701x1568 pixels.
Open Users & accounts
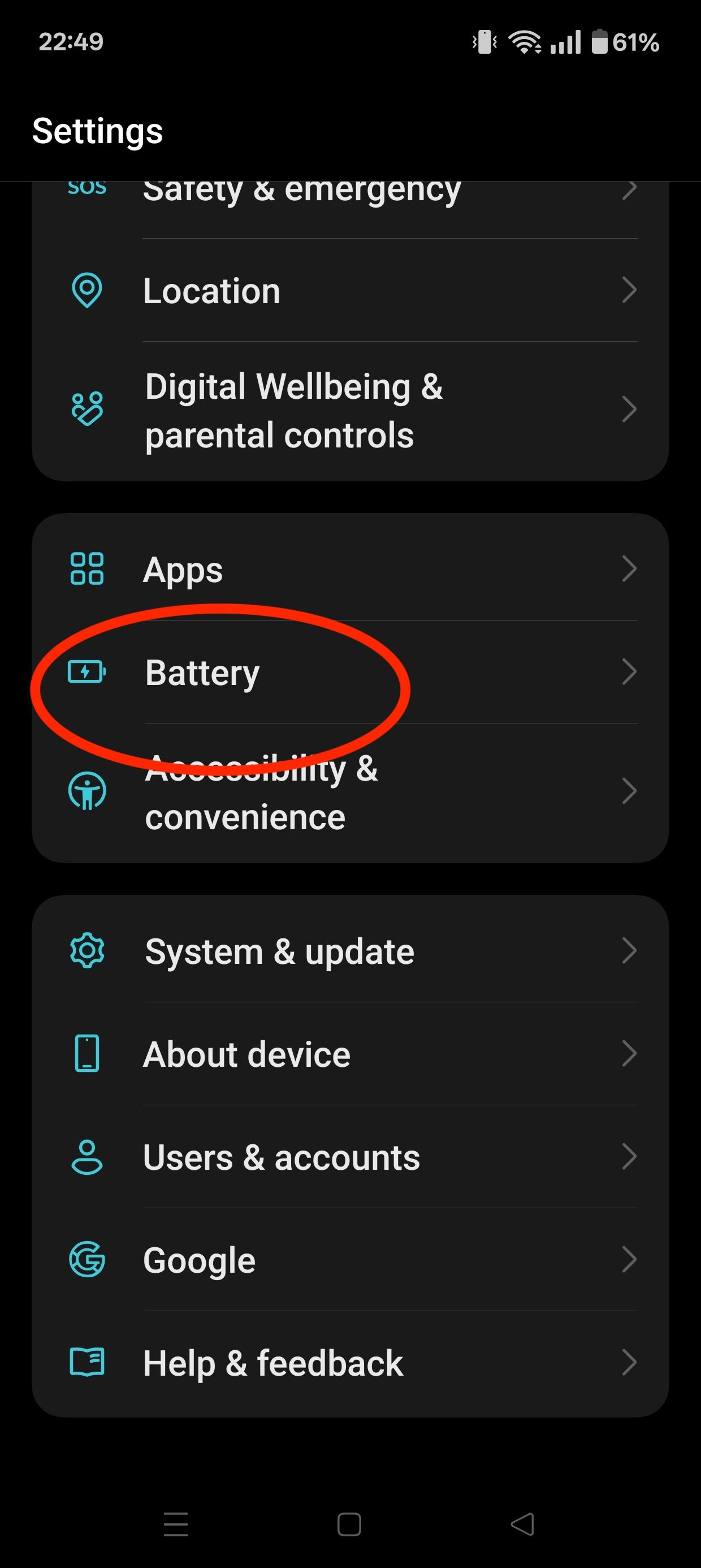350,1157
